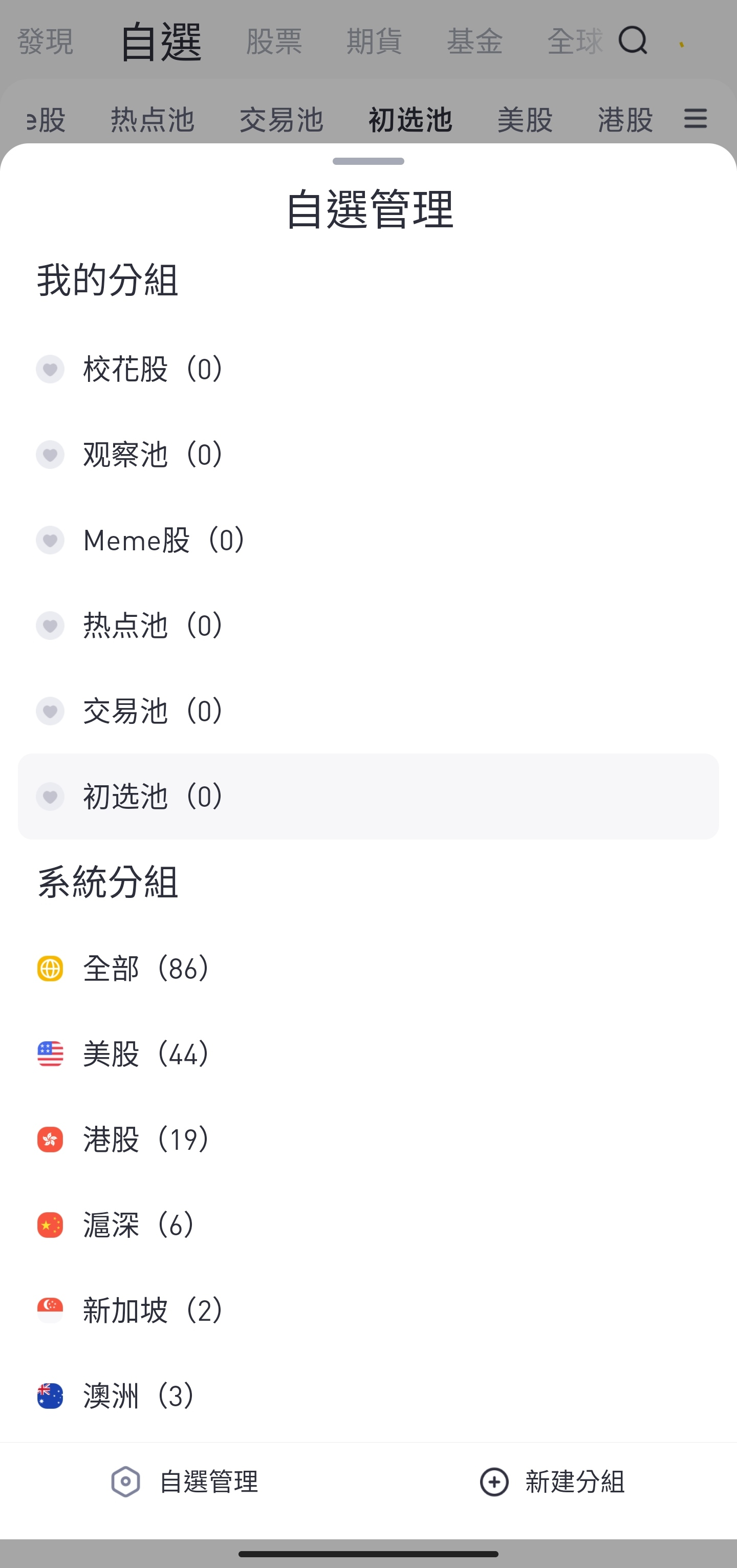
Task: Open 自選管理 at the bottom
Action: click(x=184, y=1481)
